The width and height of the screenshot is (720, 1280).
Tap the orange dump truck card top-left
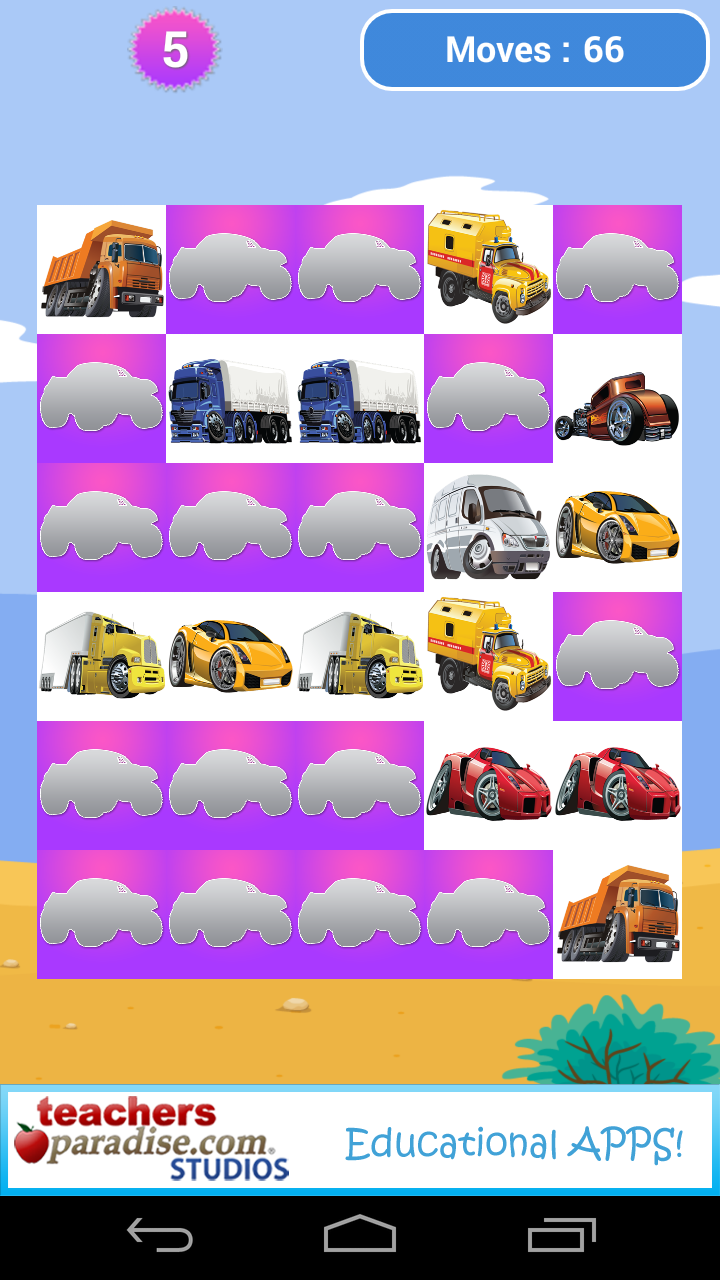tap(101, 263)
